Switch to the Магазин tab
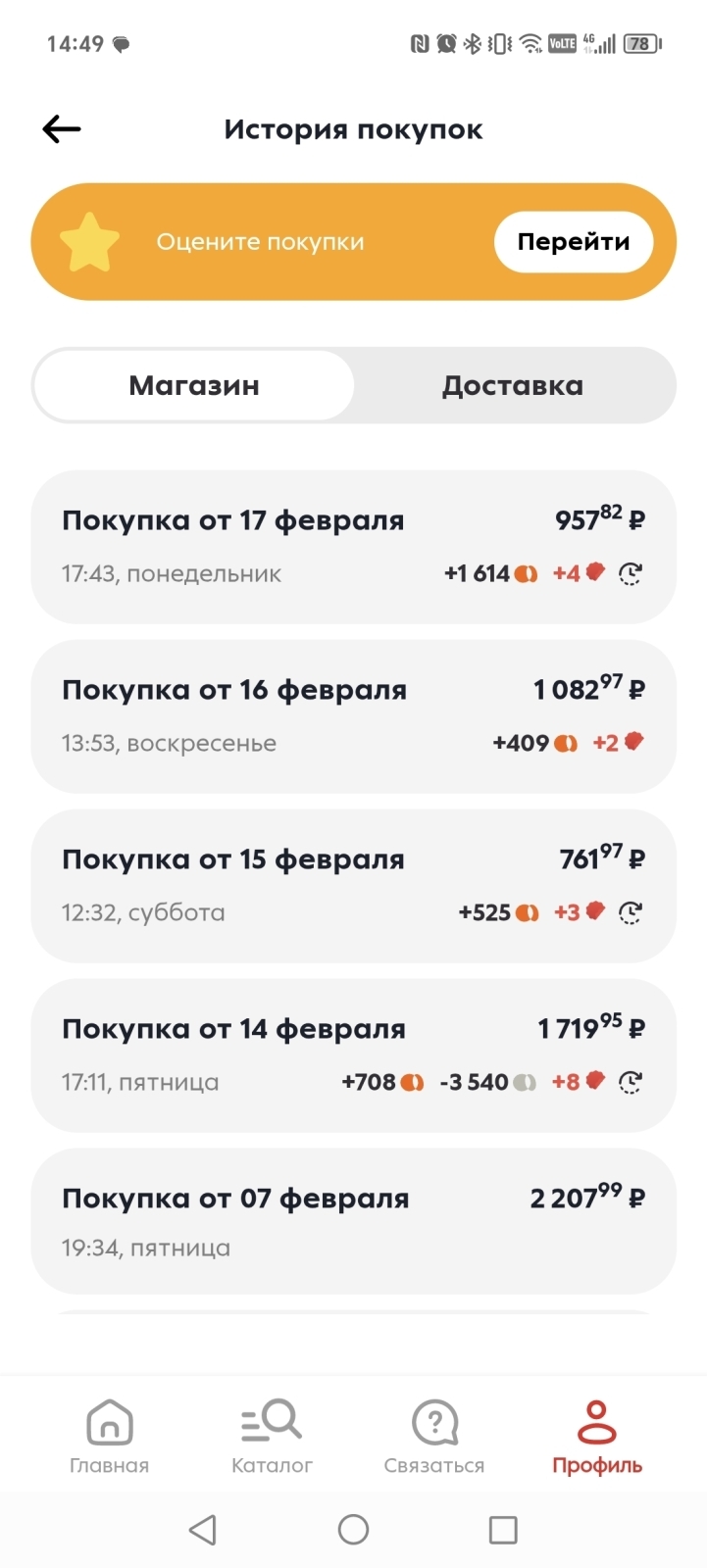 tap(194, 386)
